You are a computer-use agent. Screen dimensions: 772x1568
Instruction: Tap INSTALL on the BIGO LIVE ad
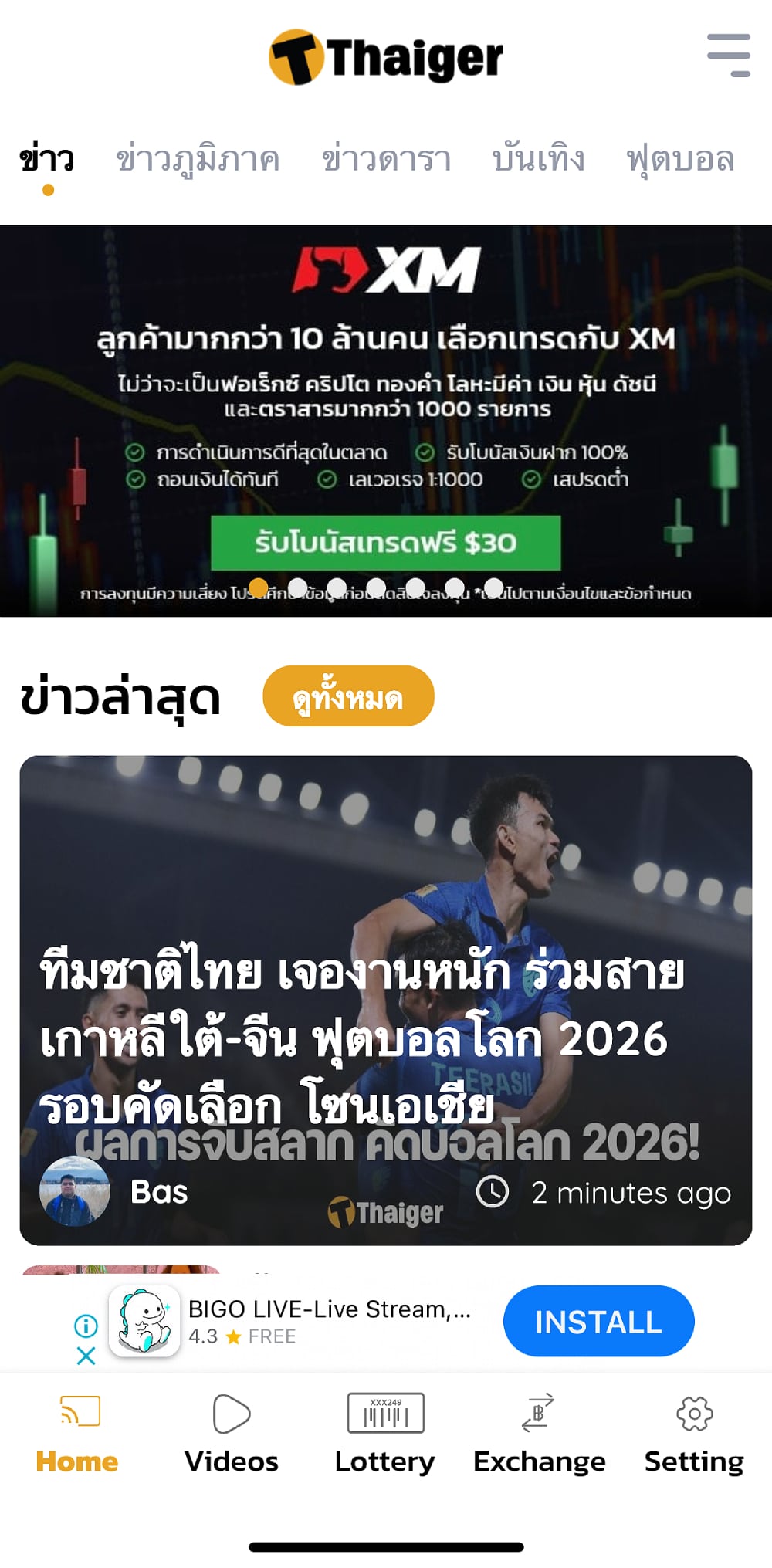click(598, 1321)
